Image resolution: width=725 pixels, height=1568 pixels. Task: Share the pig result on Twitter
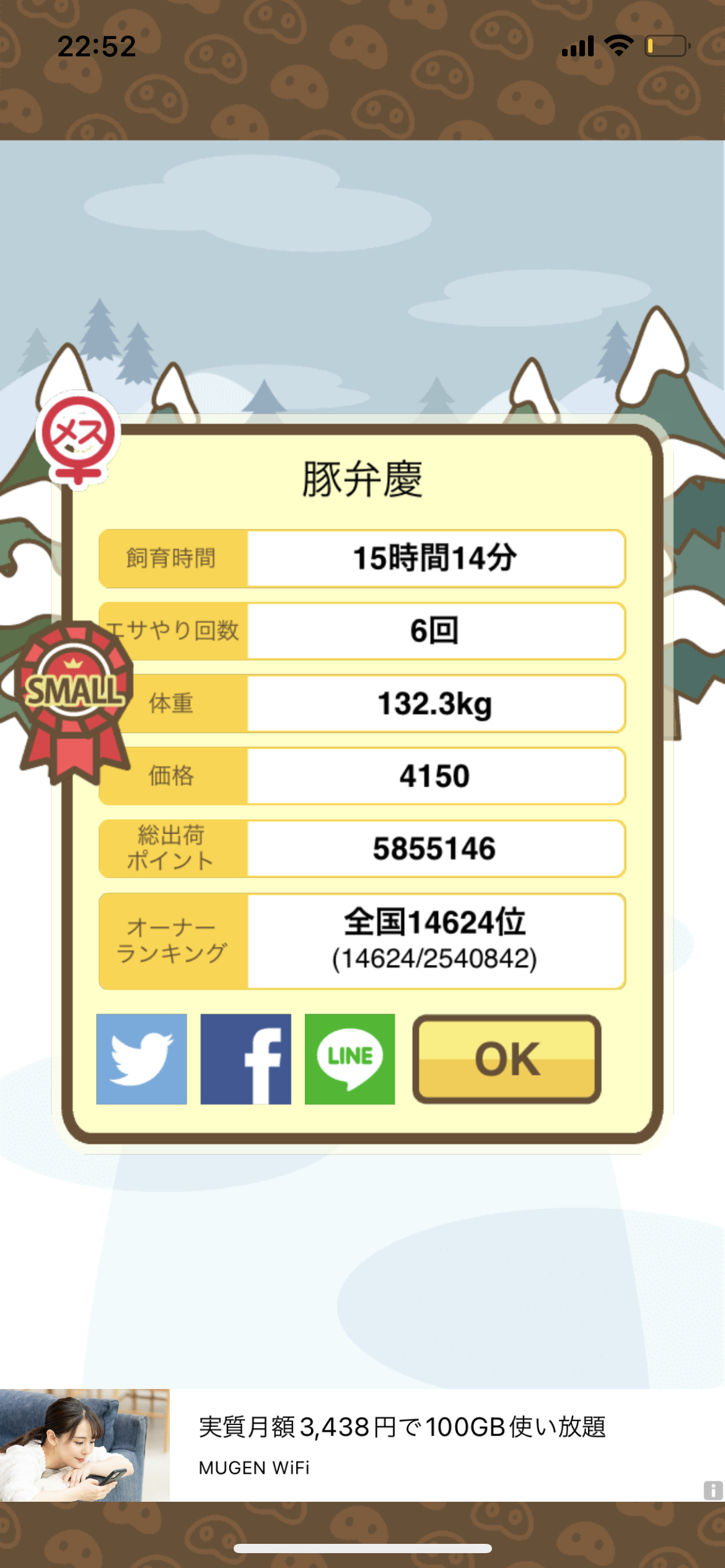141,1059
